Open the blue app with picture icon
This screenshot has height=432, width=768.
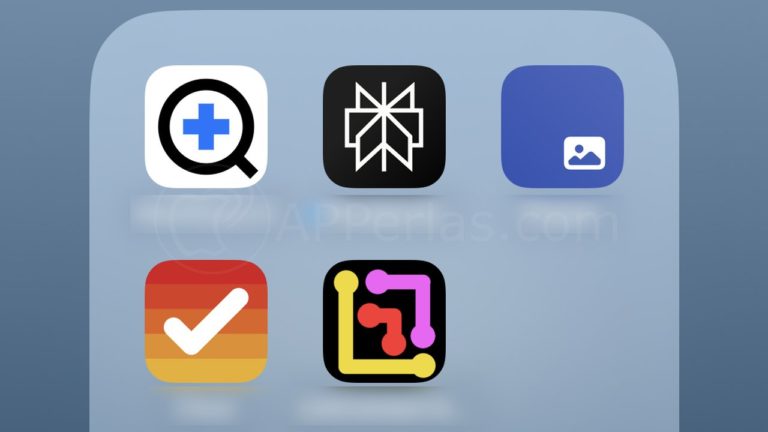click(x=562, y=127)
